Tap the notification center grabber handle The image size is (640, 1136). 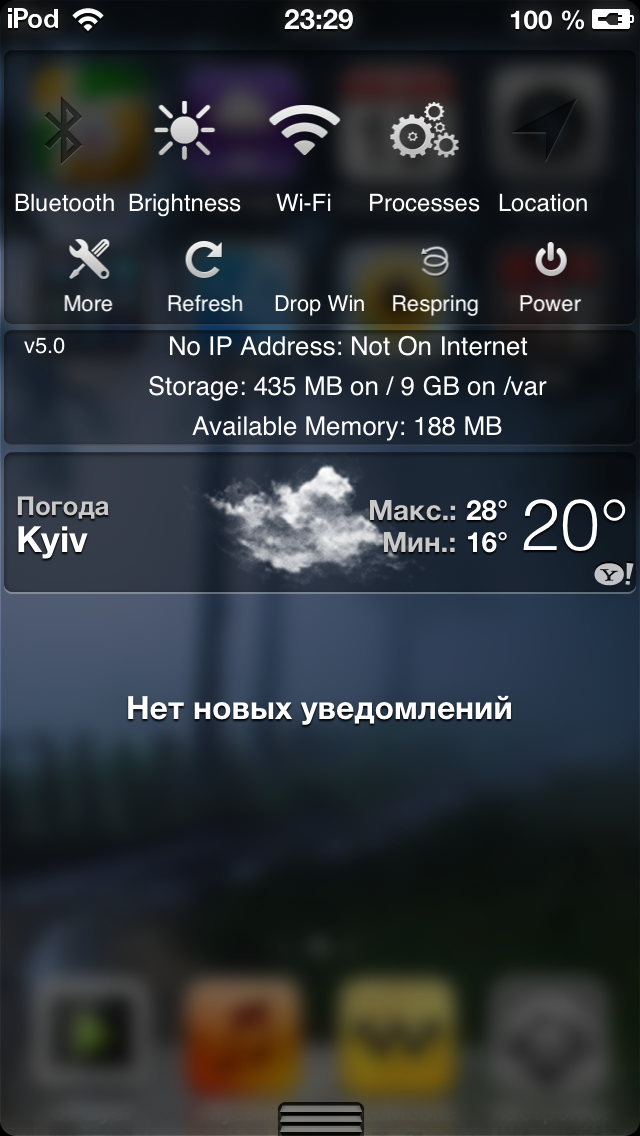[x=320, y=1119]
